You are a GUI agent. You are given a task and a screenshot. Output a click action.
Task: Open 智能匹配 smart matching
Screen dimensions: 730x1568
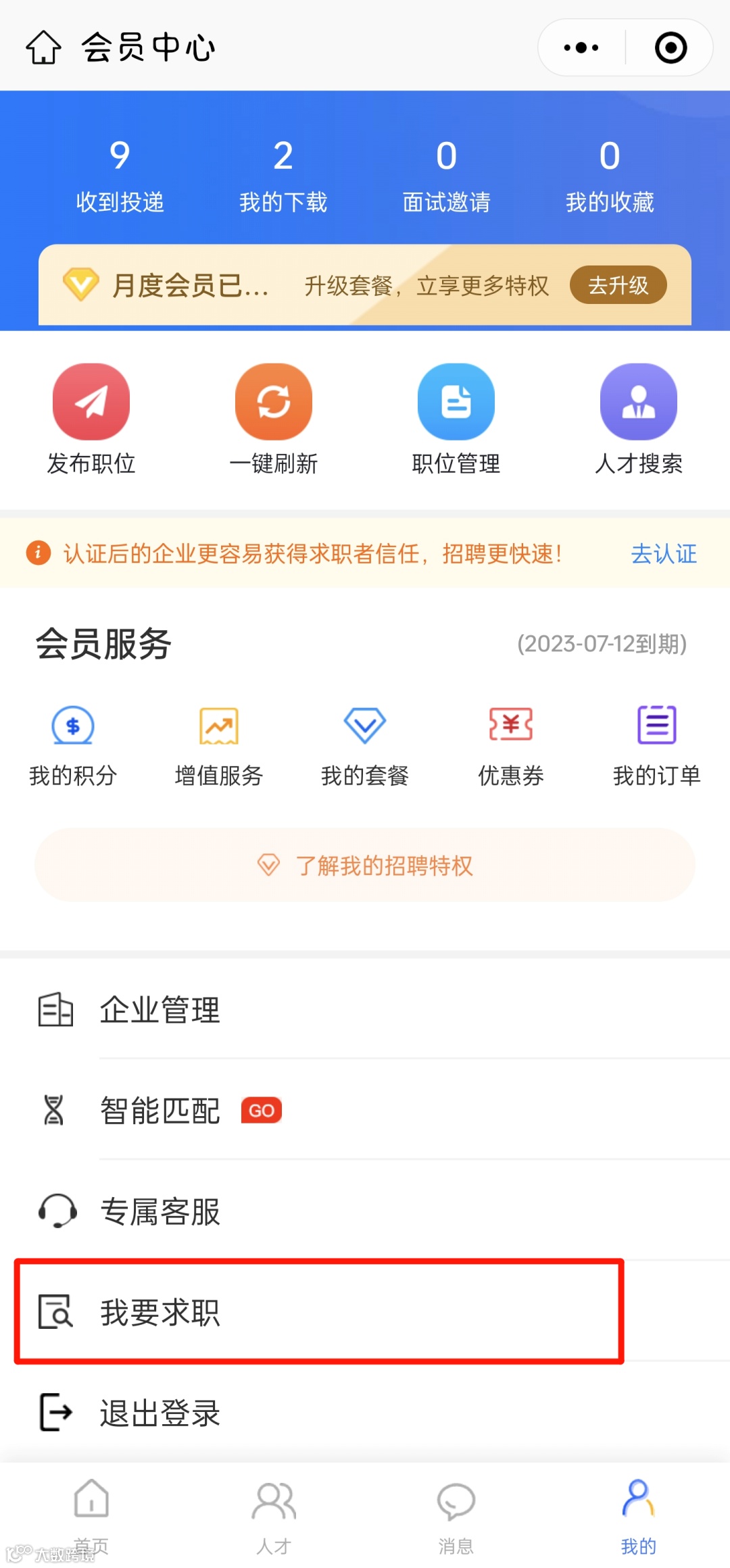[x=365, y=1111]
